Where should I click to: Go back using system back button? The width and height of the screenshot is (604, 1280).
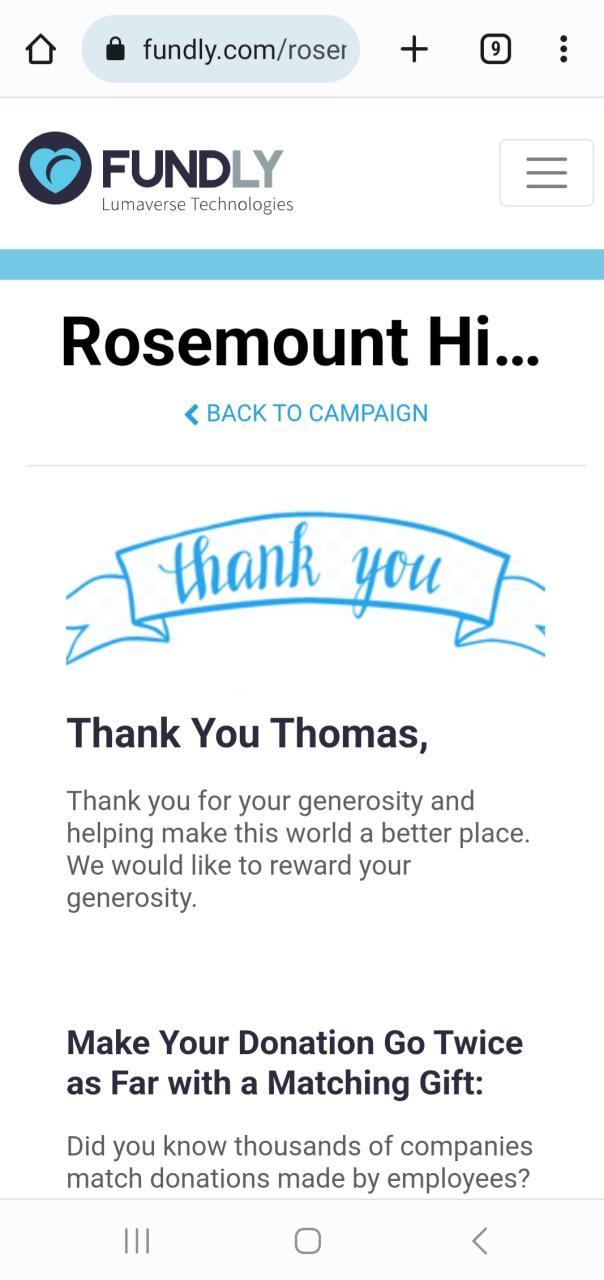click(x=479, y=1241)
